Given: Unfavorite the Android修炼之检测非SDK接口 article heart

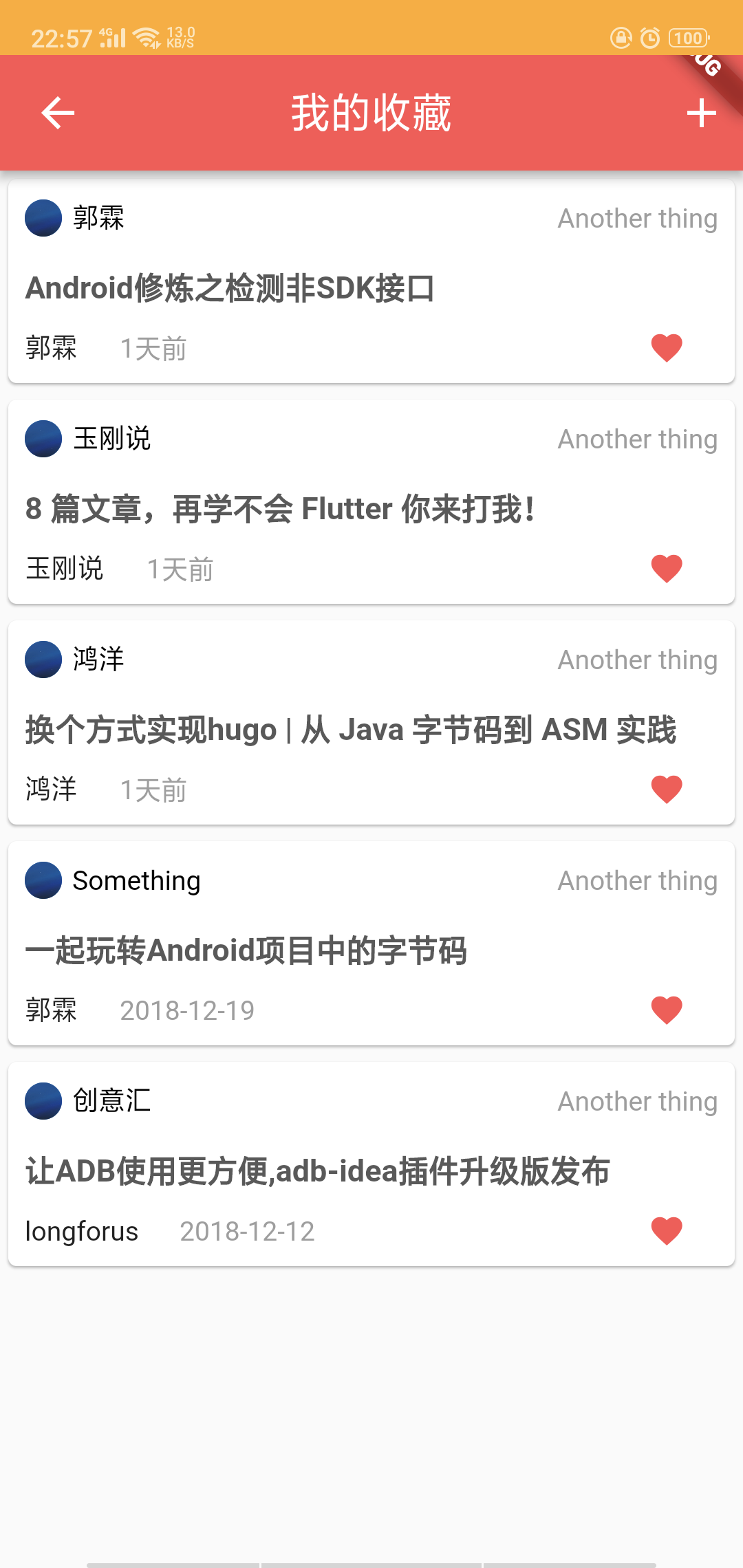Looking at the screenshot, I should coord(666,347).
